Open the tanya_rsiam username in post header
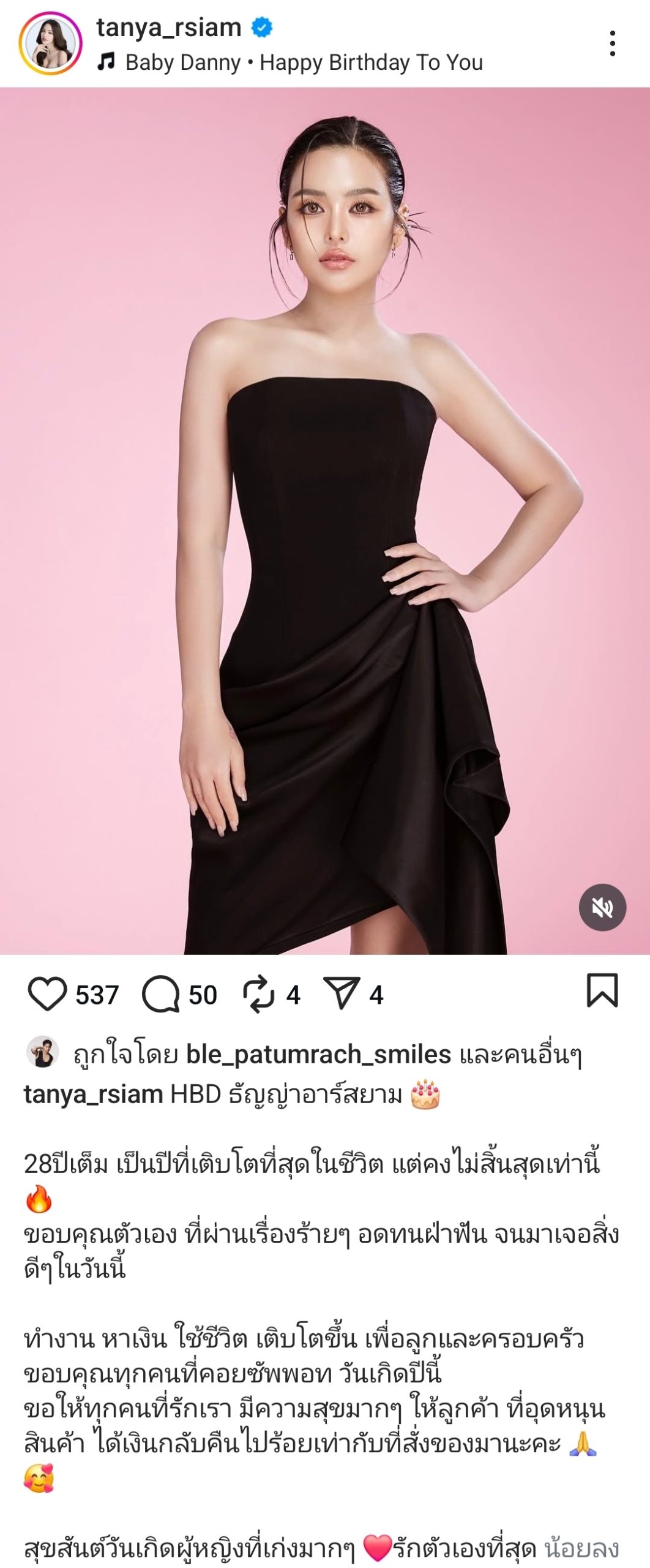650x1568 pixels. pos(169,28)
